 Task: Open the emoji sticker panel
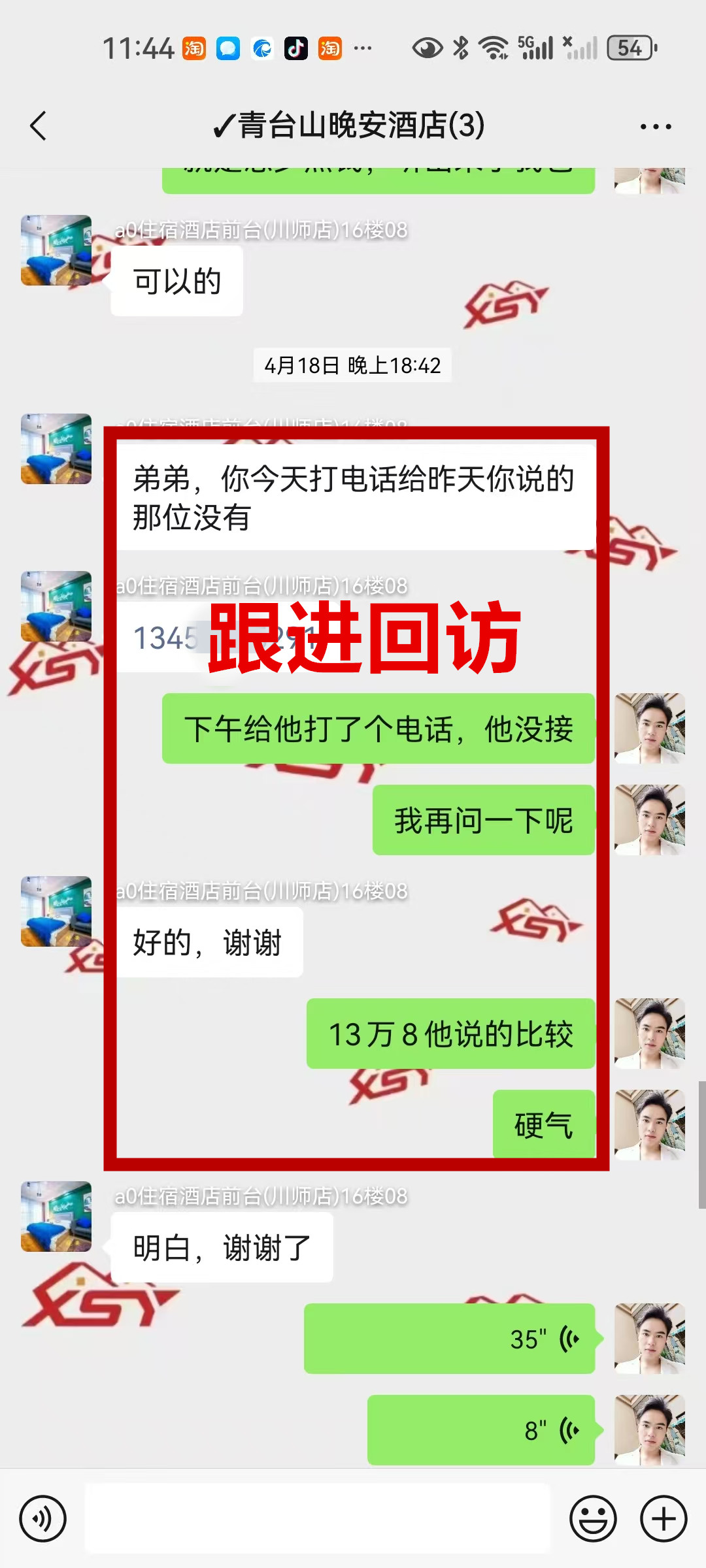tap(593, 1518)
